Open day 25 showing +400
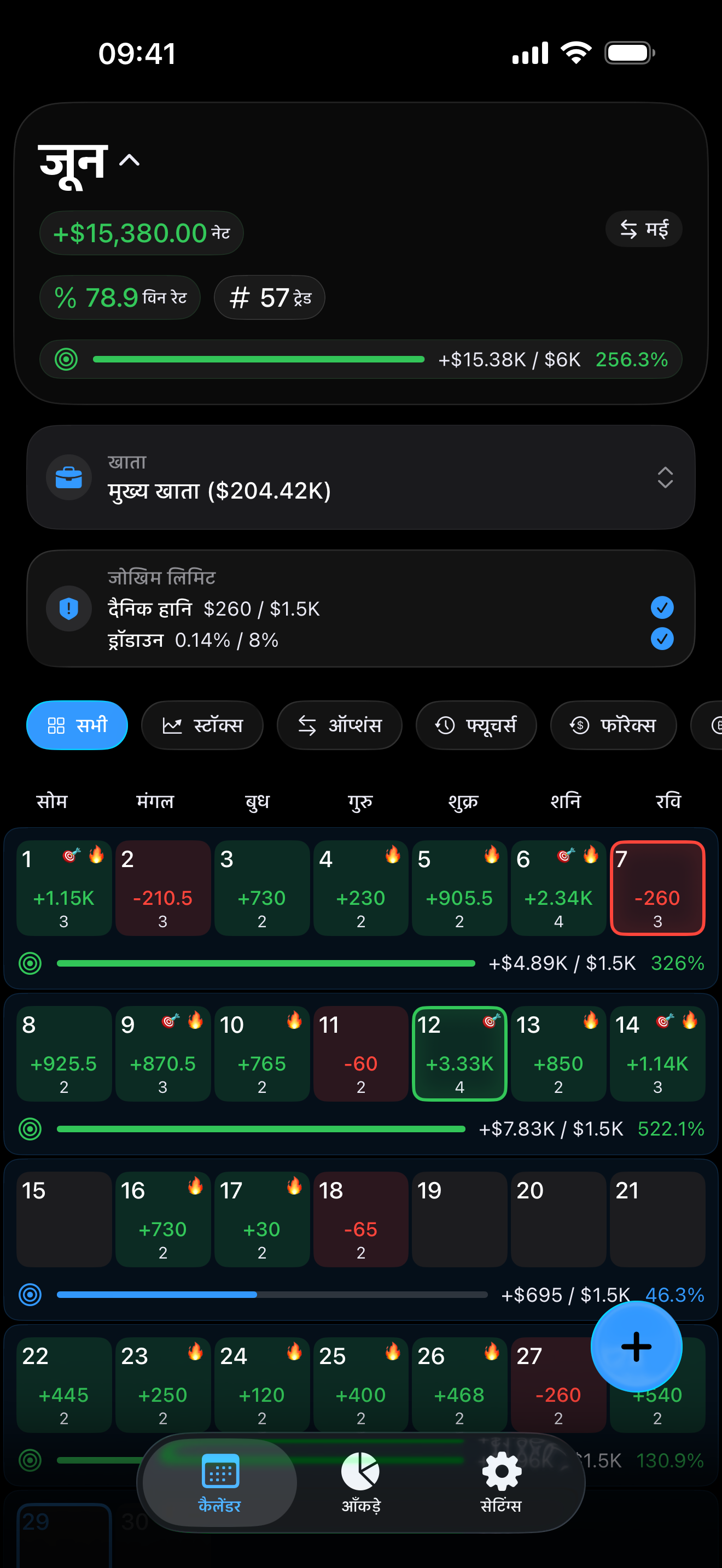Image resolution: width=722 pixels, height=1568 pixels. 360,1385
